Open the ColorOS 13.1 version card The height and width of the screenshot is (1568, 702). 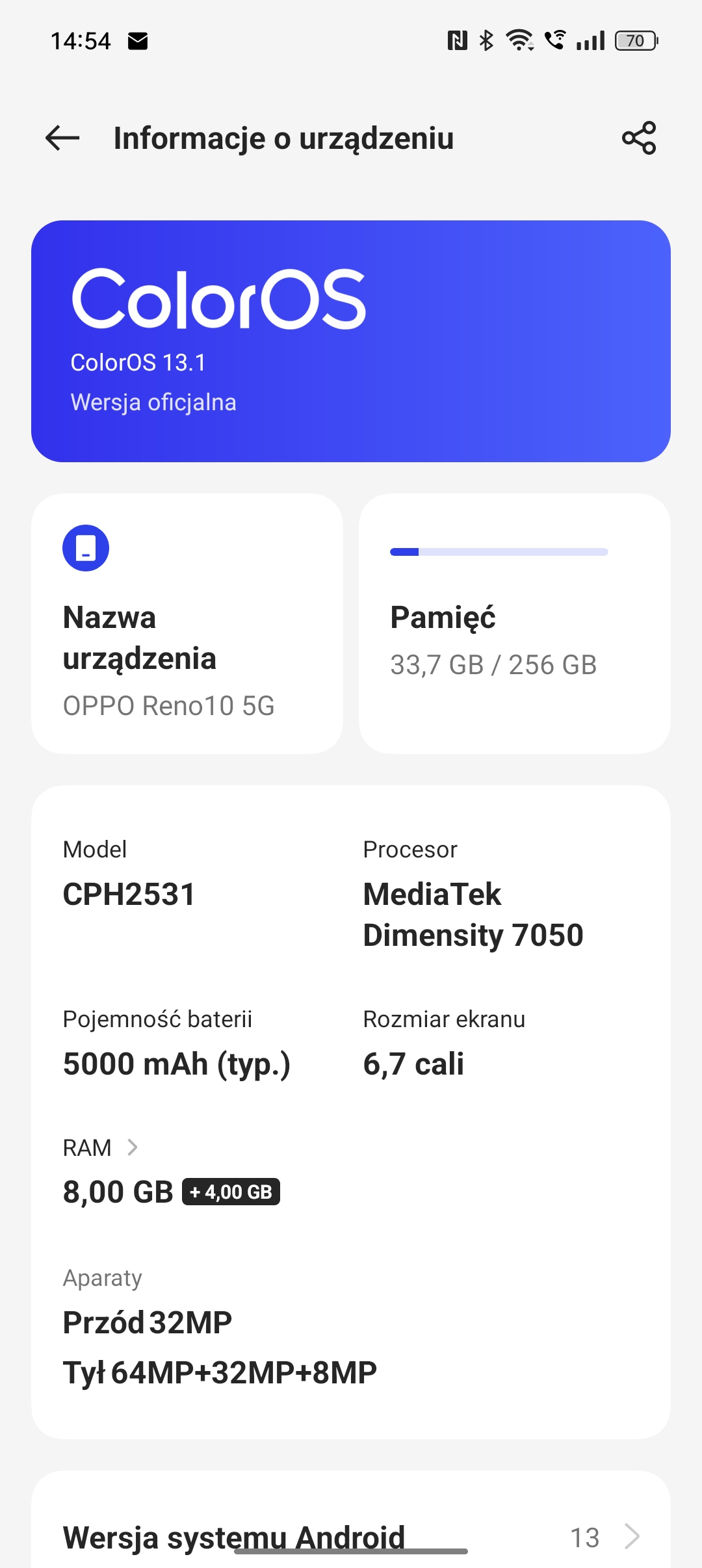pos(351,341)
